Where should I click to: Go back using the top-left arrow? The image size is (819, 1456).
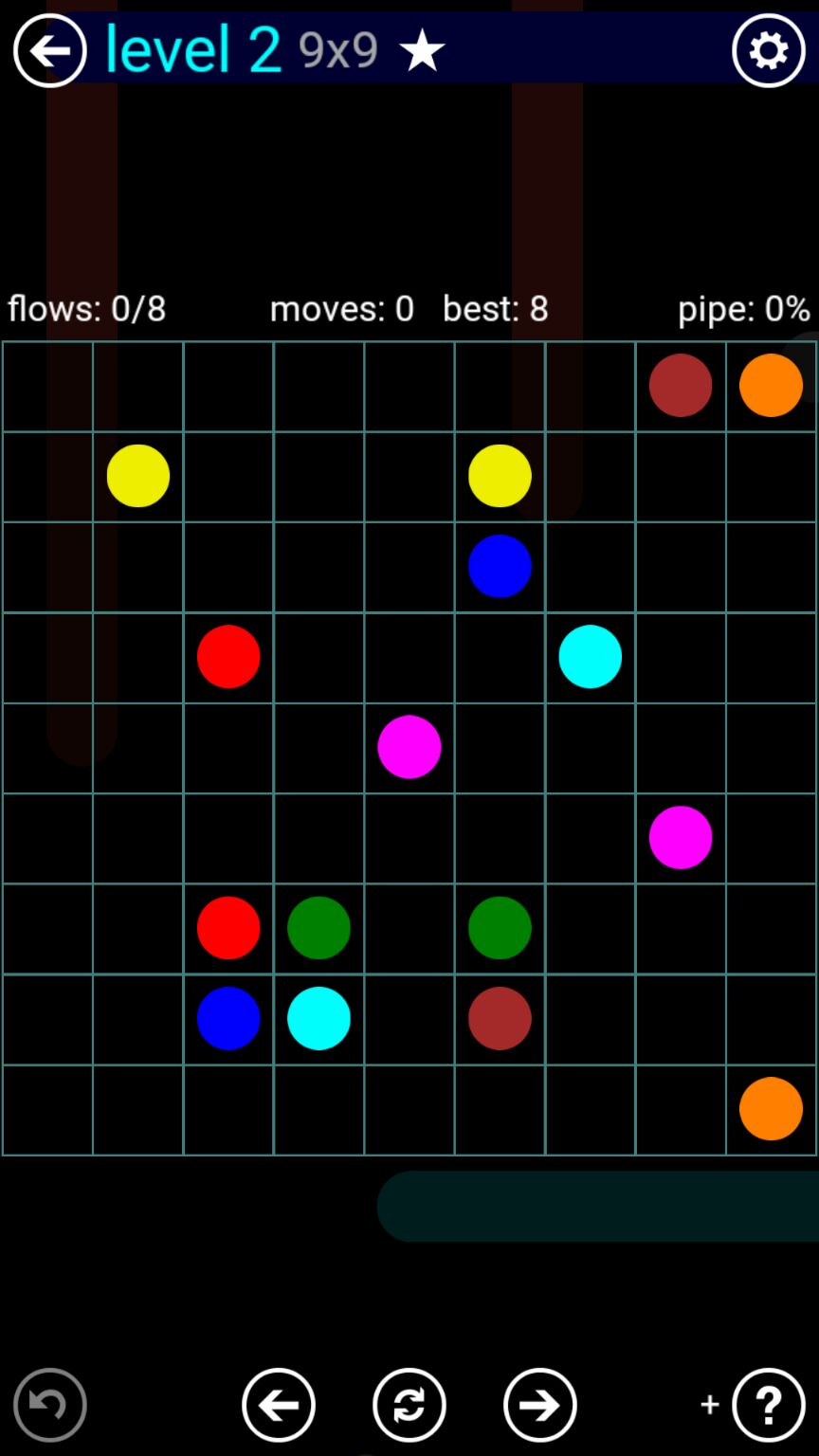click(49, 50)
